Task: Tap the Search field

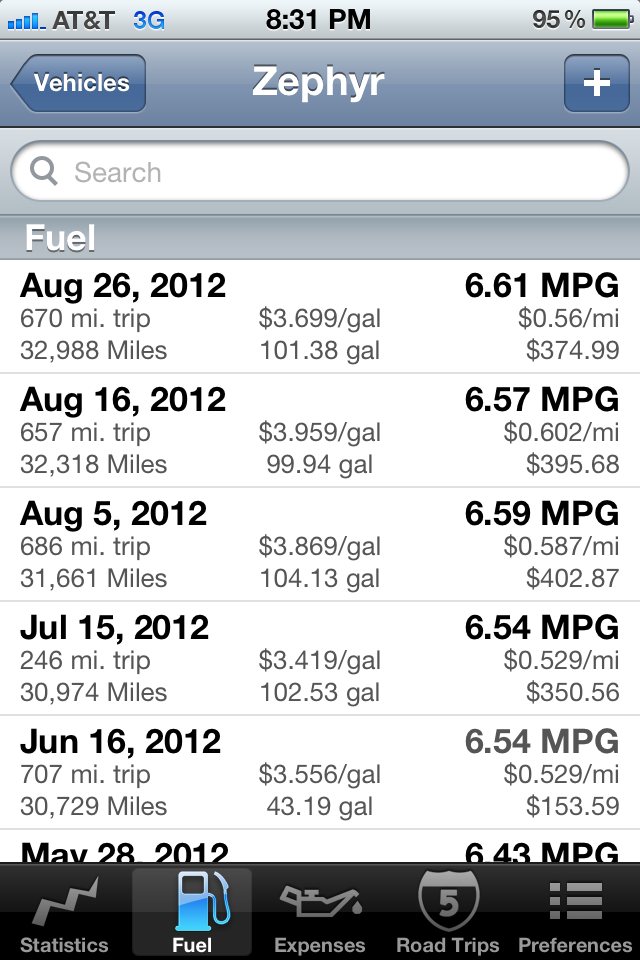Action: point(320,173)
